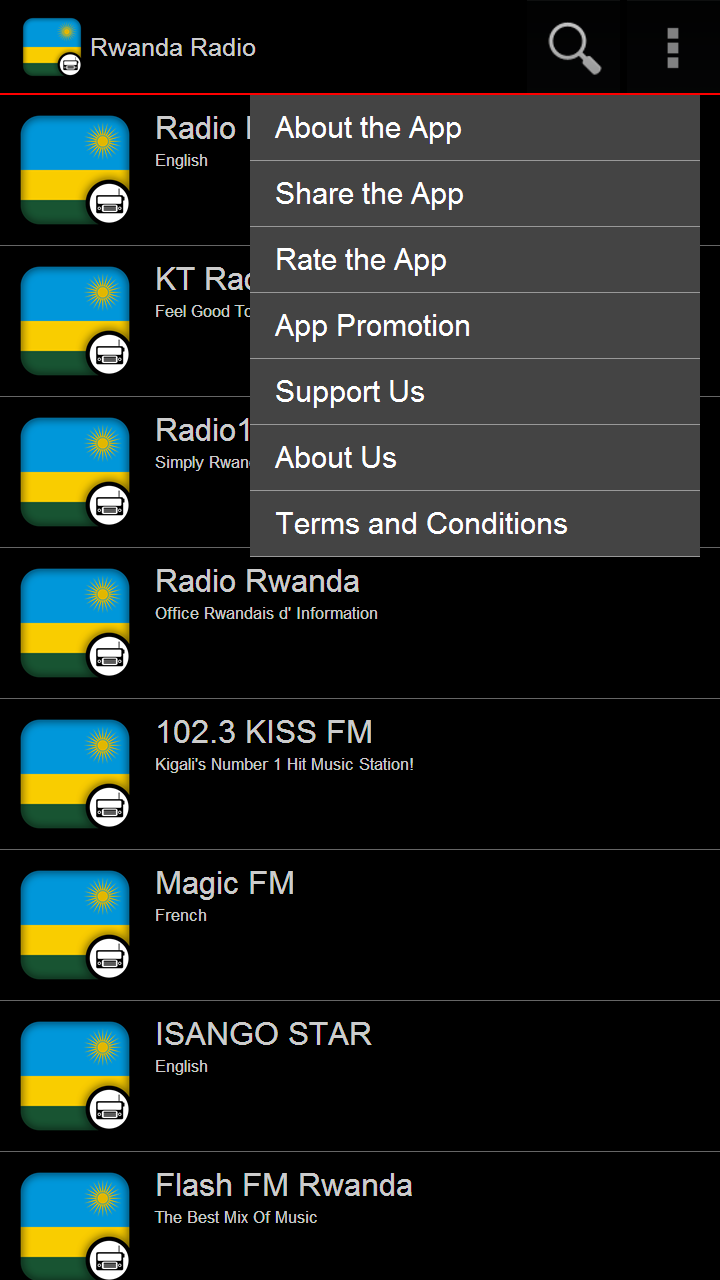Select About Us from the menu
This screenshot has height=1280, width=720.
pyautogui.click(x=335, y=457)
